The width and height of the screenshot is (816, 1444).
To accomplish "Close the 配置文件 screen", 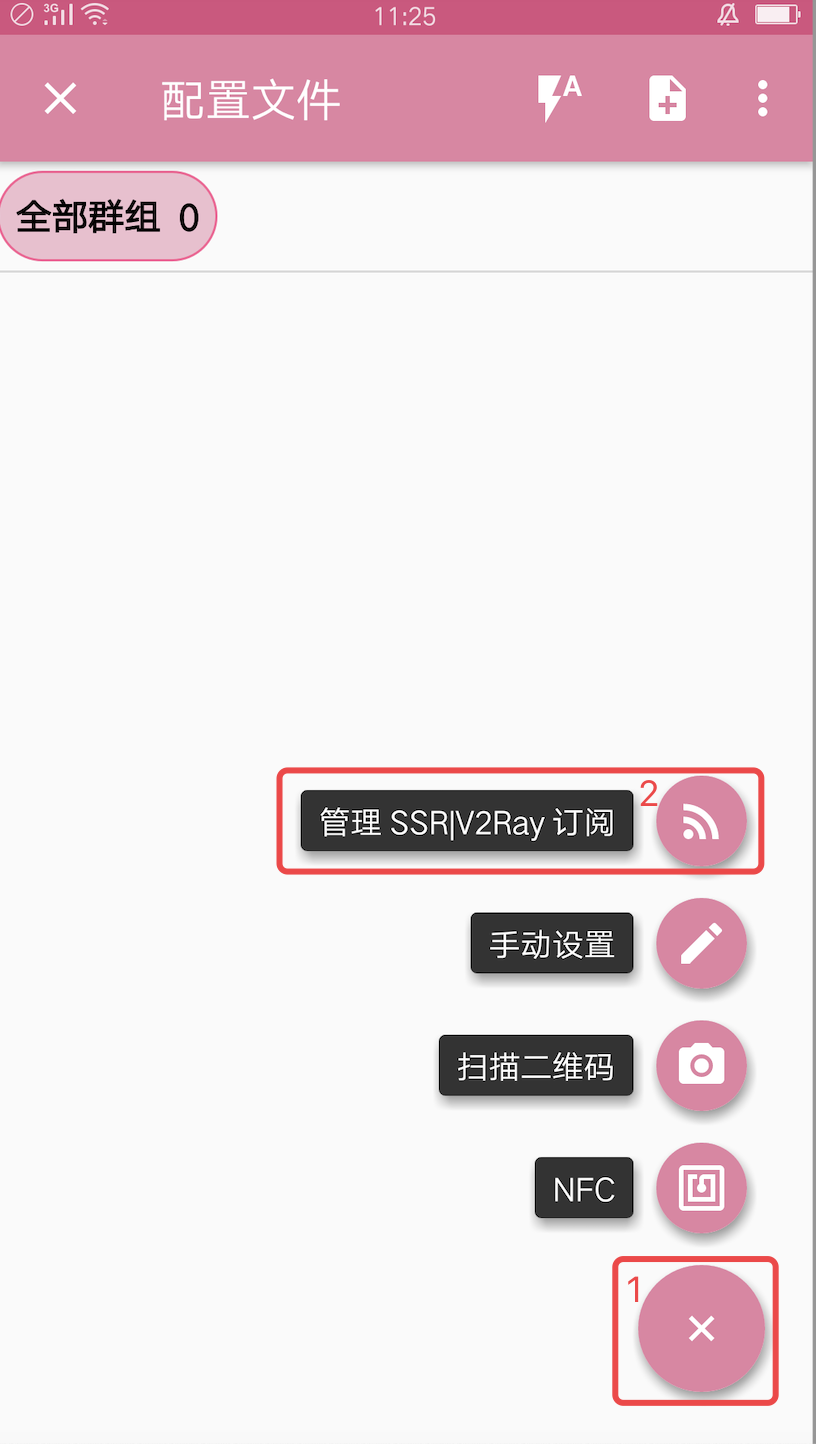I will (60, 99).
